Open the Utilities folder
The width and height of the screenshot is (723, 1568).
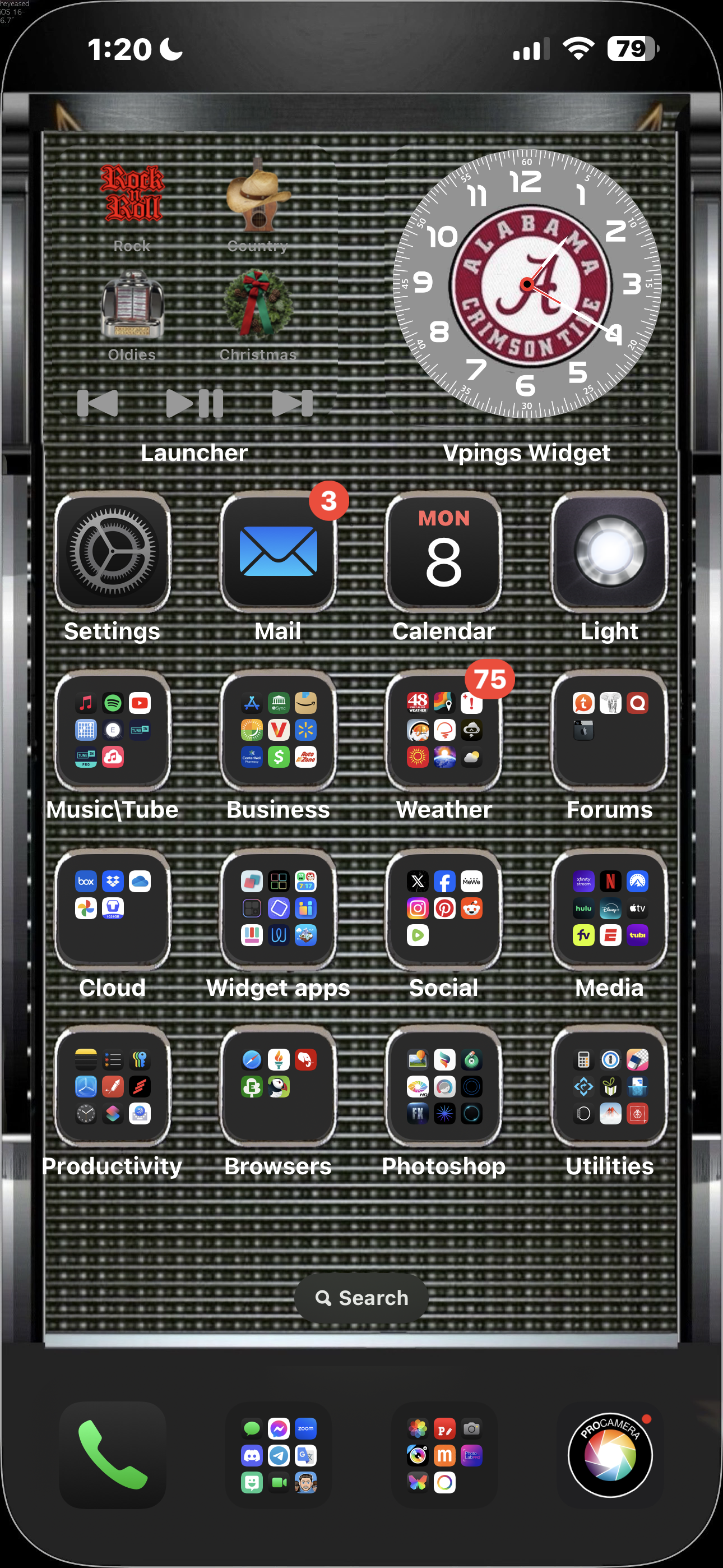[x=609, y=1086]
